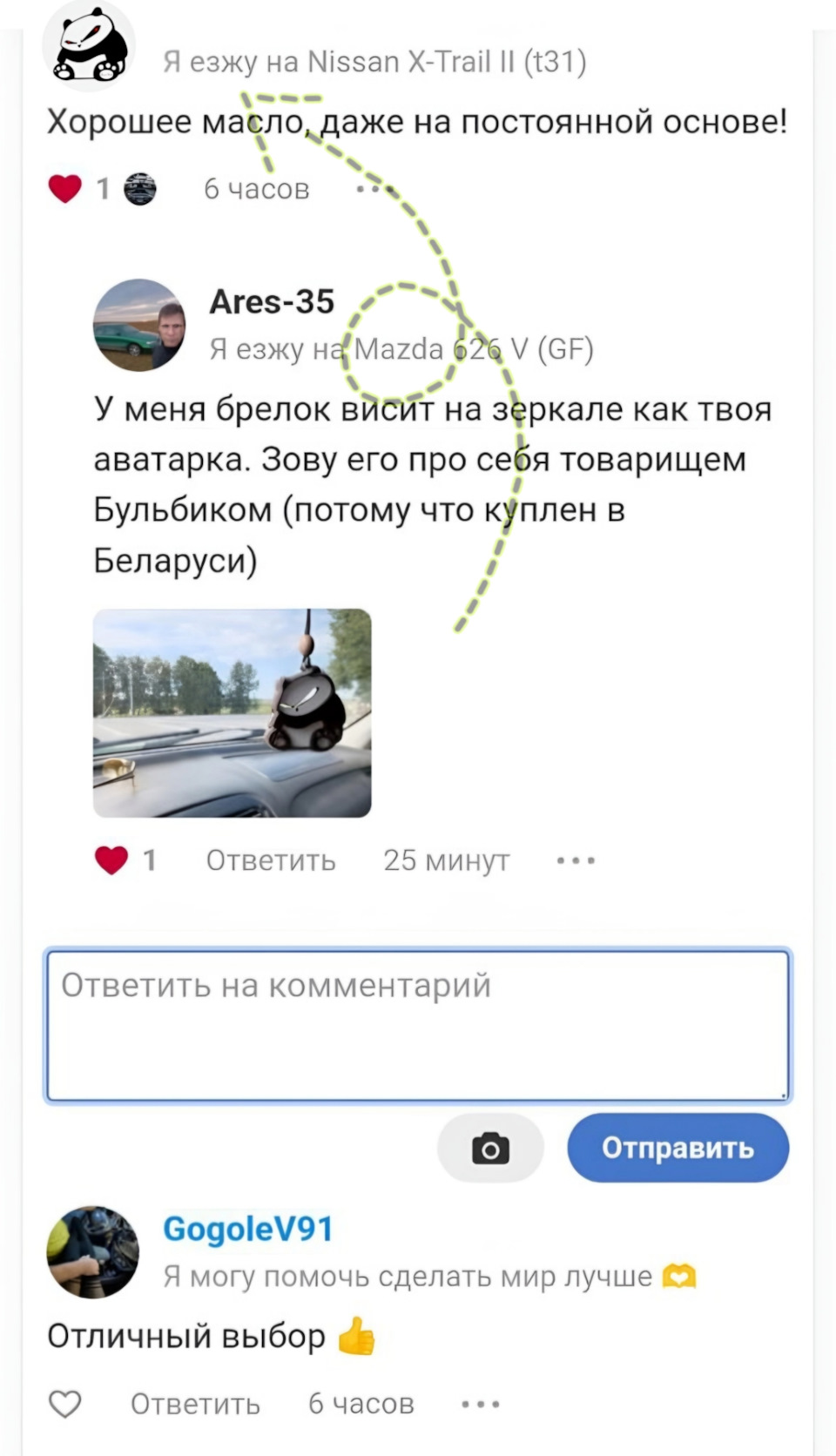Open more options on the 6 часов oil comment
Image resolution: width=836 pixels, height=1456 pixels.
tap(374, 188)
